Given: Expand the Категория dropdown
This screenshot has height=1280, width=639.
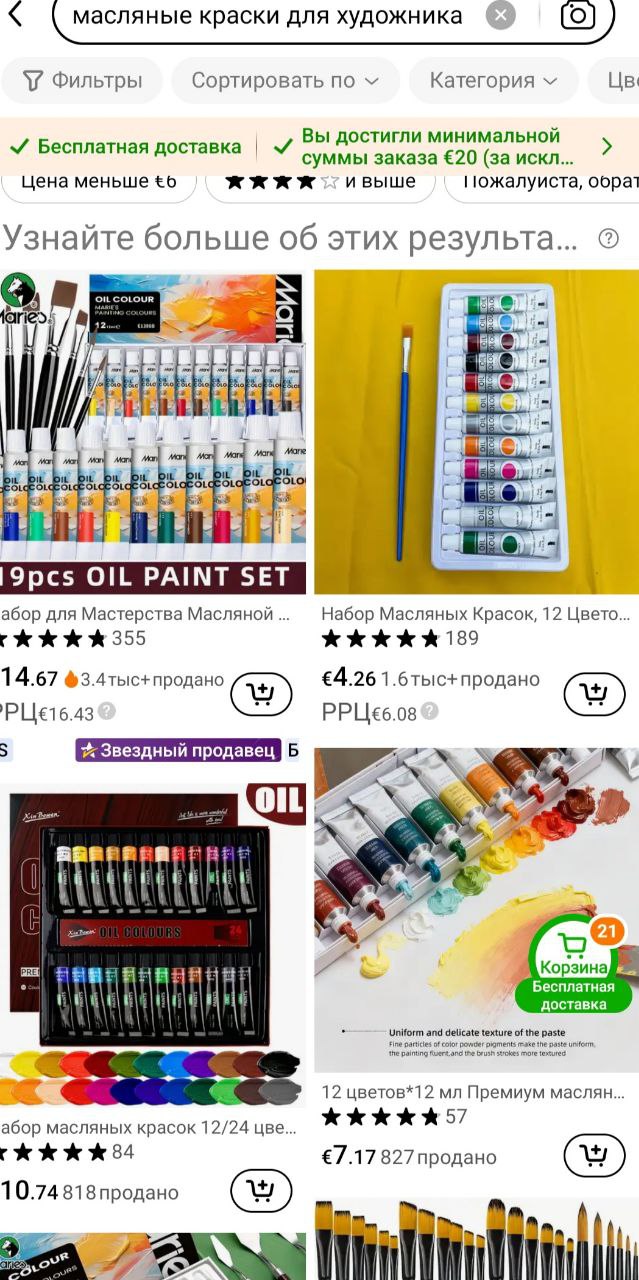Looking at the screenshot, I should [x=493, y=81].
